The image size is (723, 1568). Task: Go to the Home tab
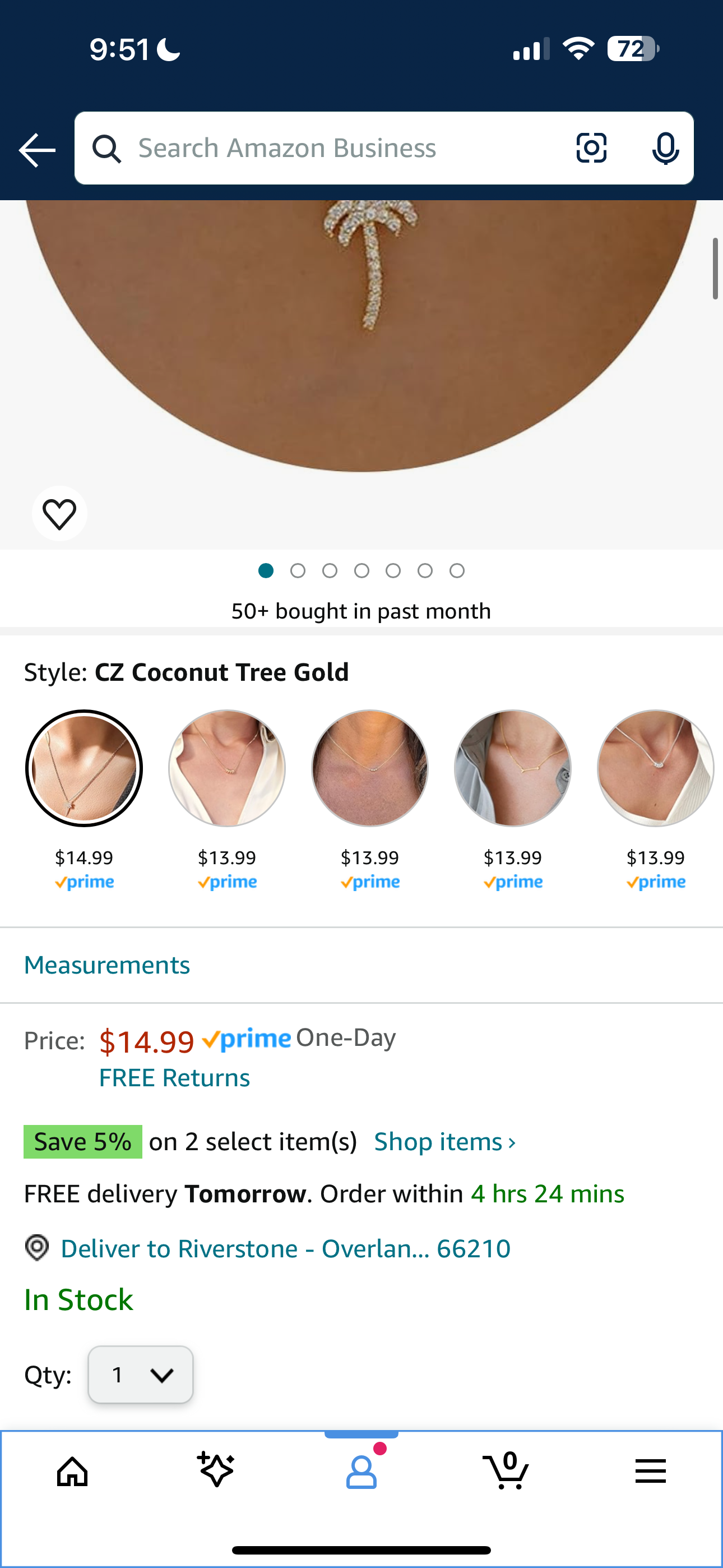pos(72,1472)
